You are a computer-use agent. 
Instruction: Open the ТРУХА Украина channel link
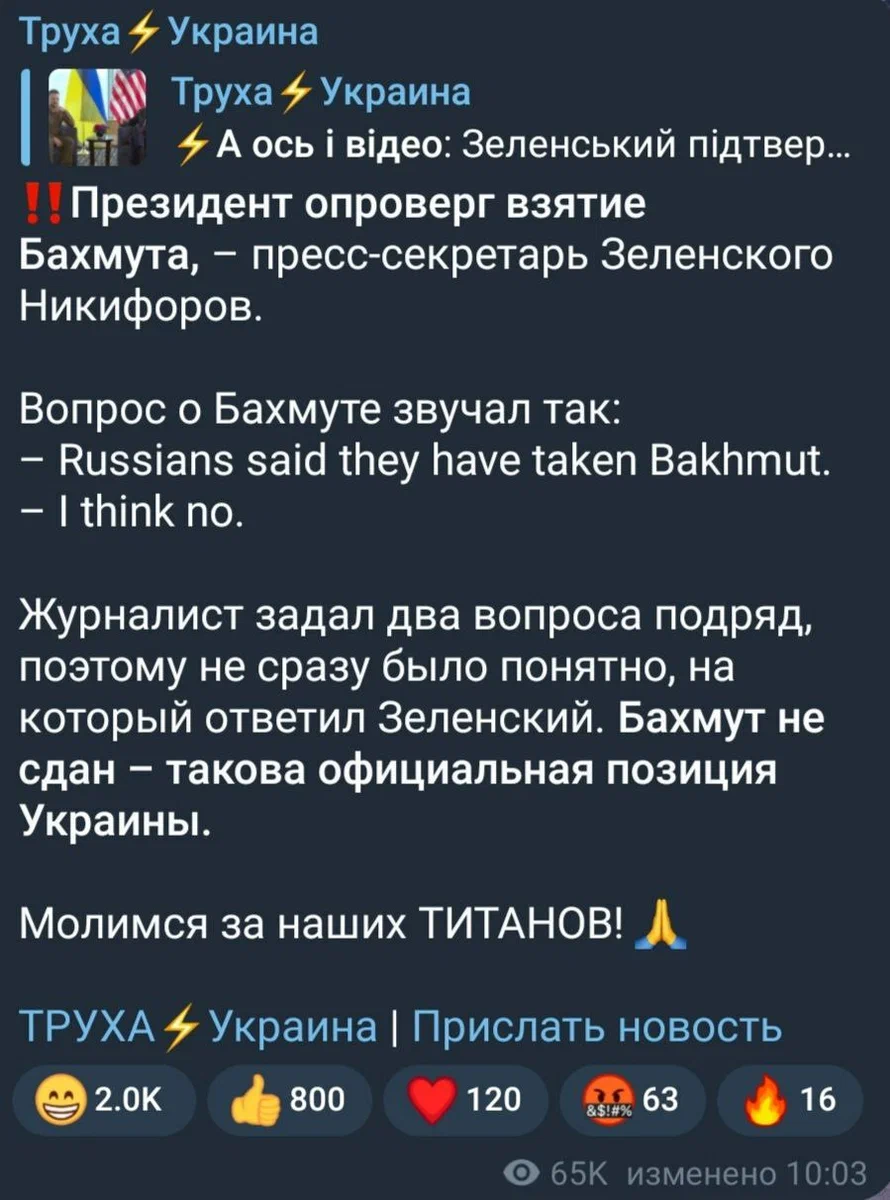coord(198,1026)
